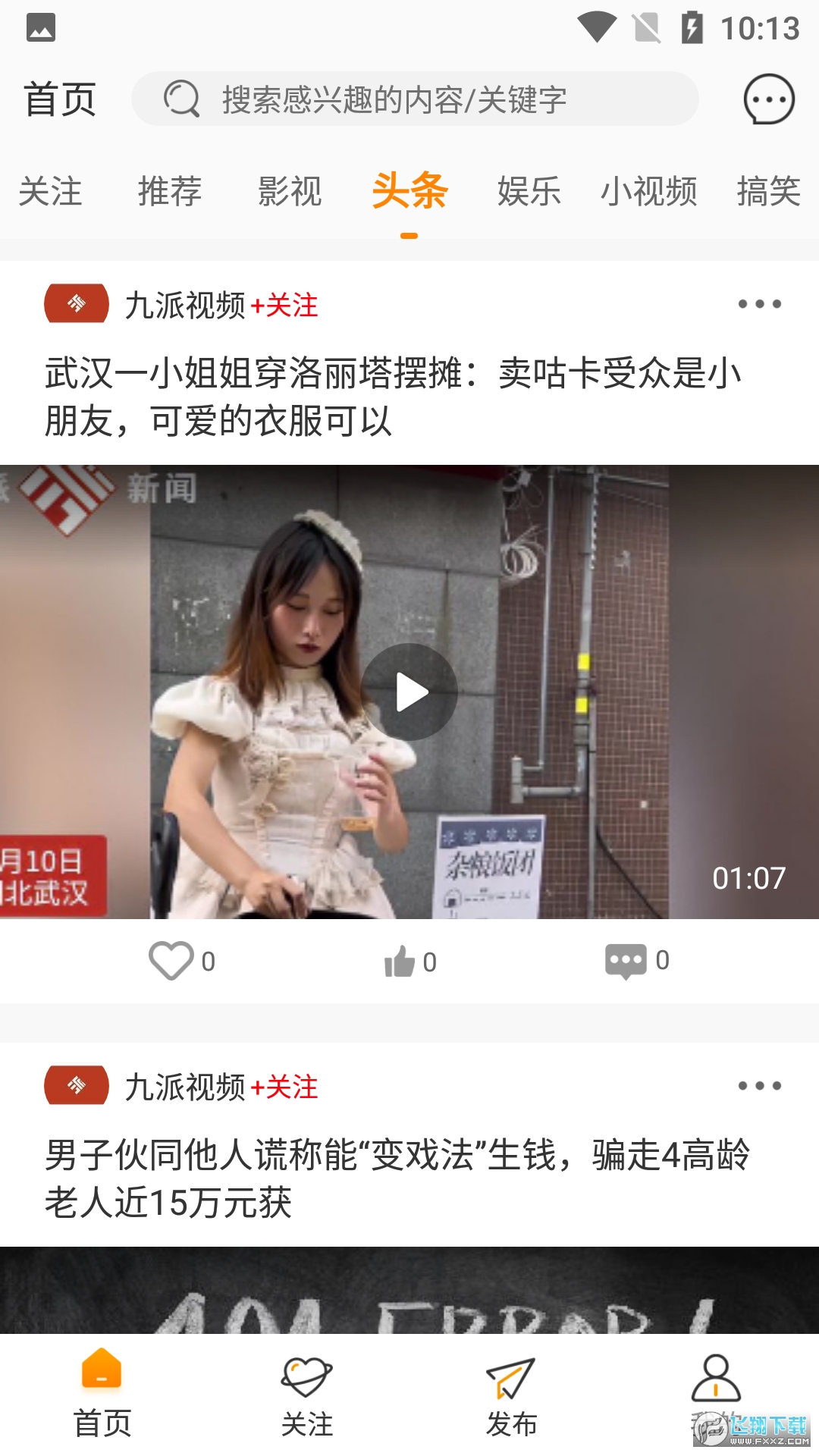Viewport: 819px width, 1456px height.
Task: Open the messages chat bubble icon
Action: [768, 99]
